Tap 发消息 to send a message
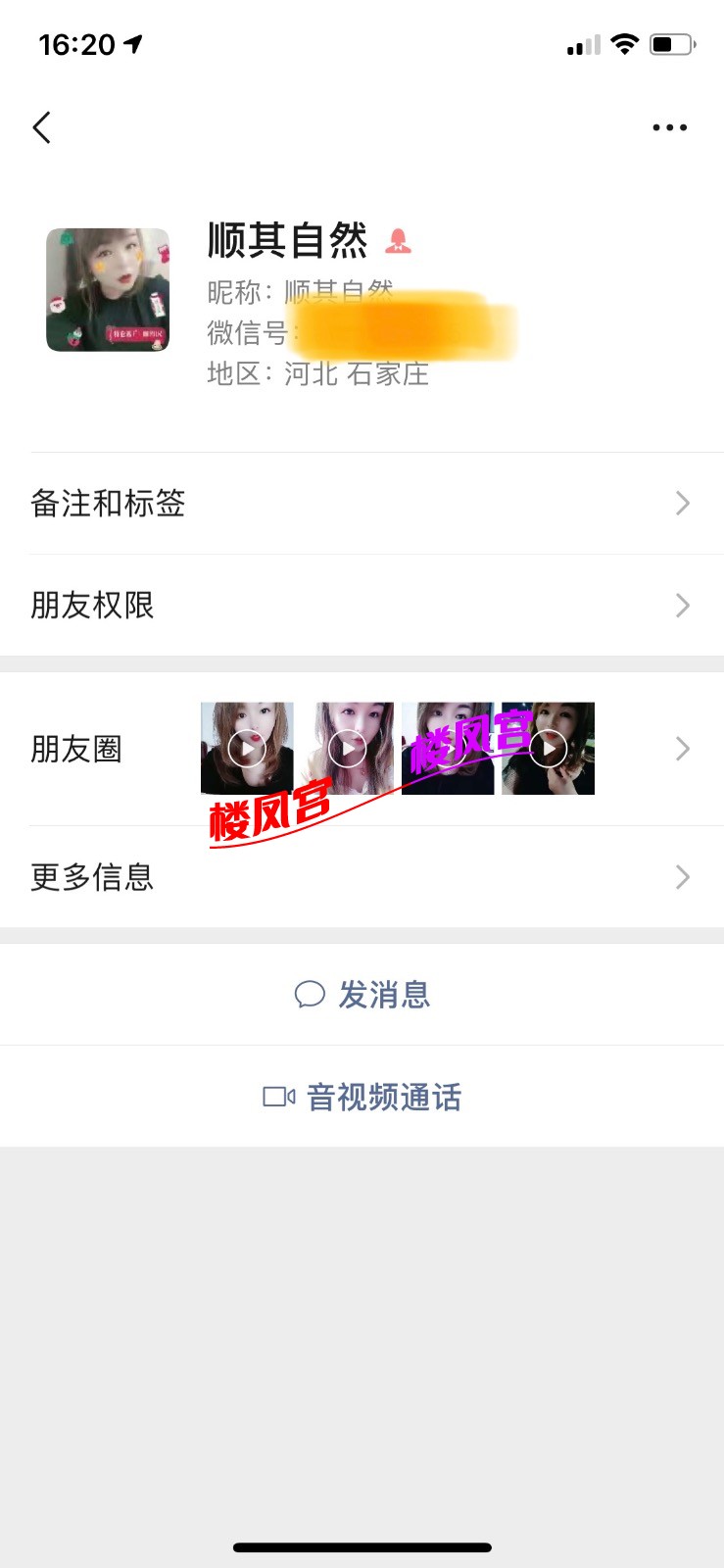Image resolution: width=724 pixels, height=1568 pixels. tap(362, 995)
